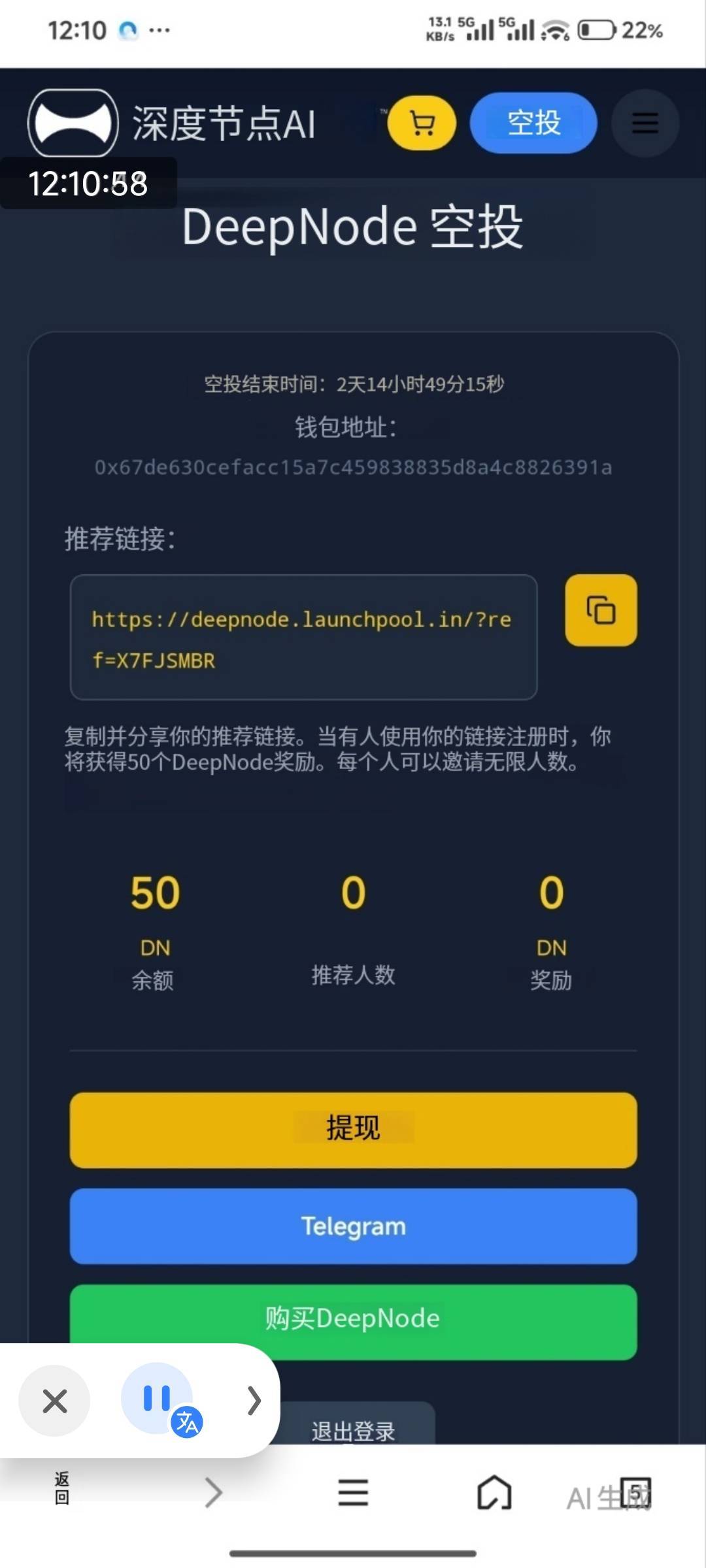Pause the translation overlay

coord(157,1398)
